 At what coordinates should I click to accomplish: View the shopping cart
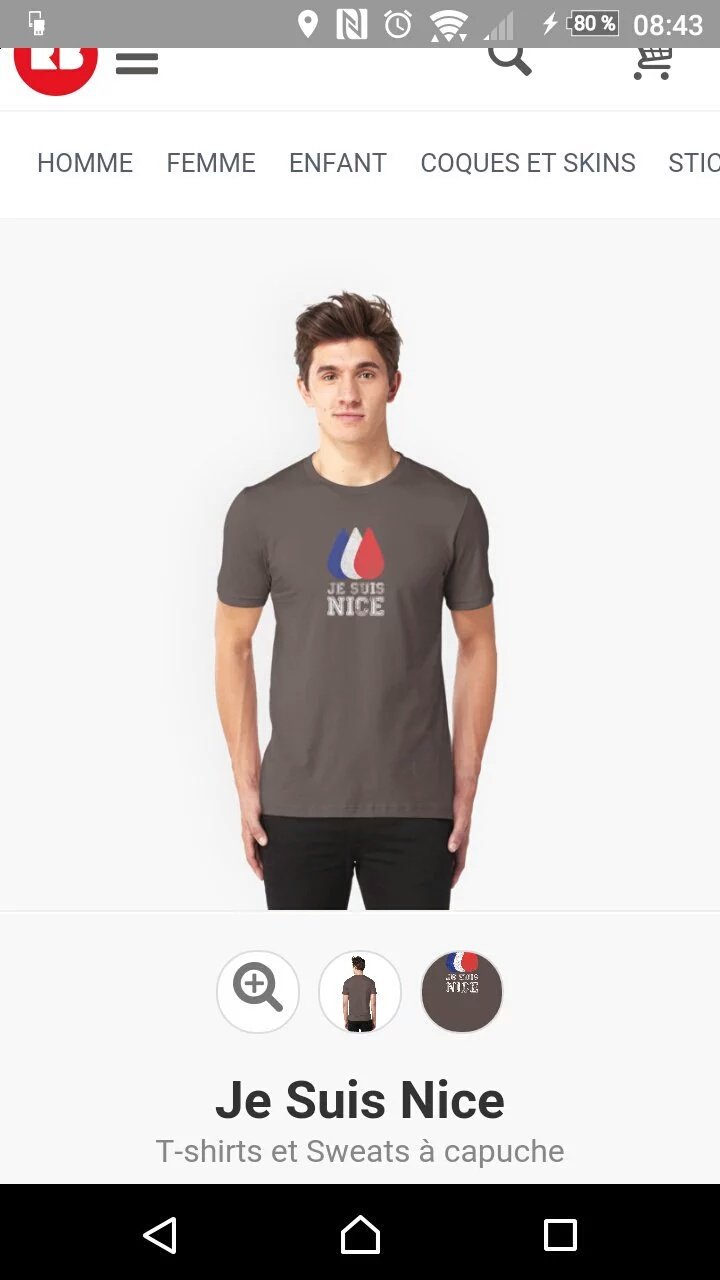point(653,64)
